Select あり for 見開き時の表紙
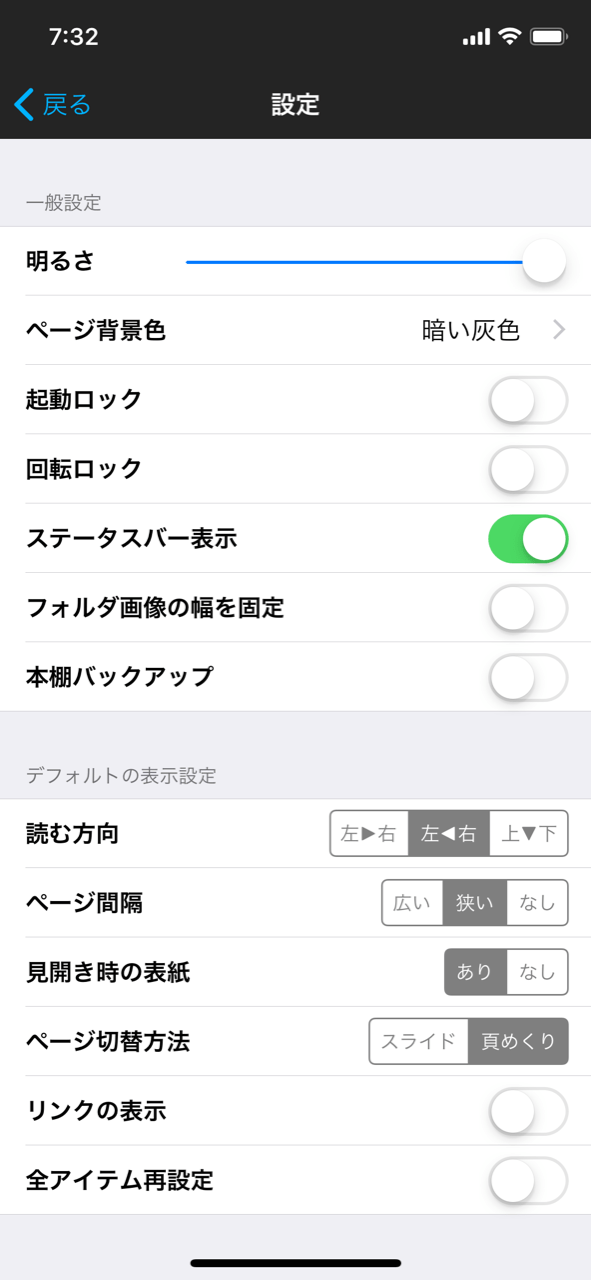The image size is (591, 1280). pyautogui.click(x=476, y=972)
